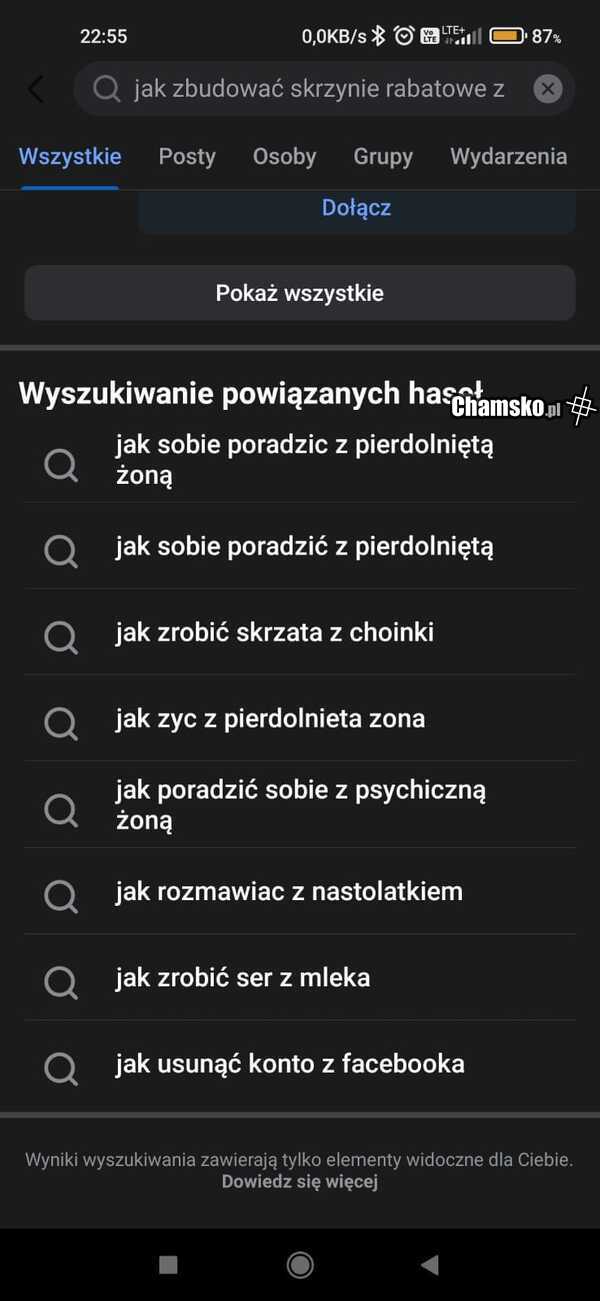
Task: Select the Wszystkie tab
Action: tap(70, 156)
